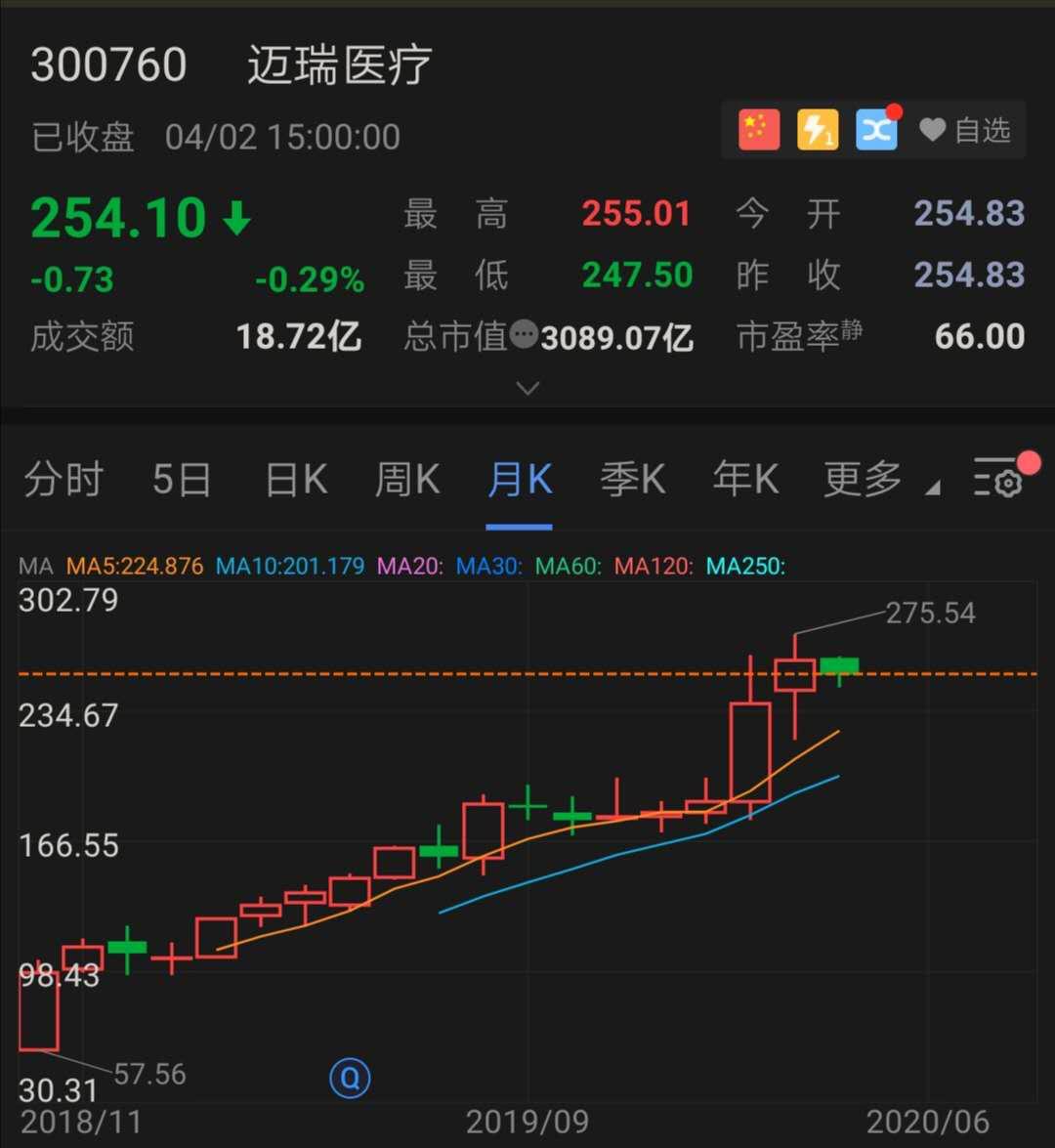Viewport: 1055px width, 1148px height.
Task: Switch to the 分时 chart tab
Action: coord(63,479)
